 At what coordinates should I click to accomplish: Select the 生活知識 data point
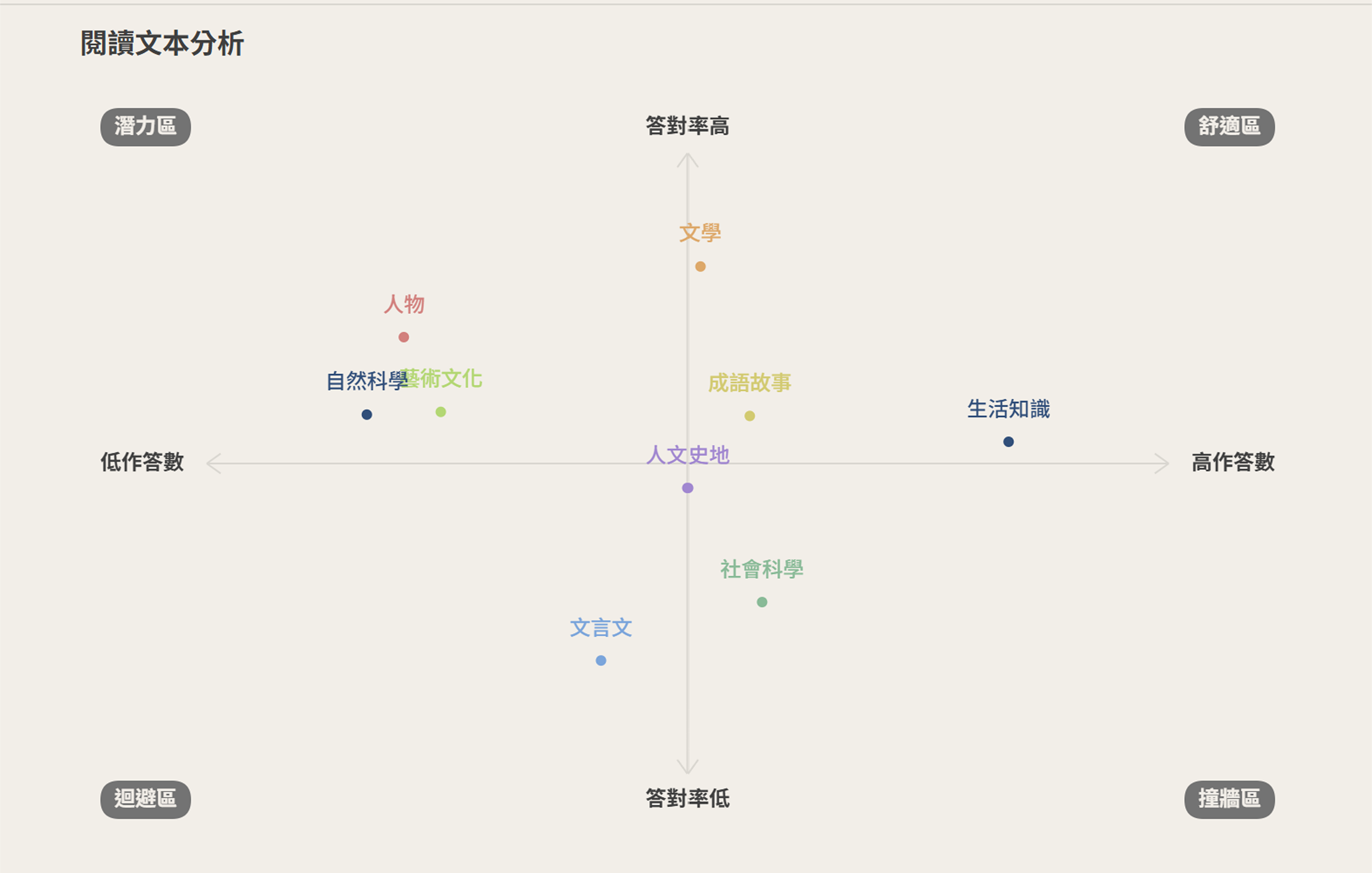[x=1009, y=442]
